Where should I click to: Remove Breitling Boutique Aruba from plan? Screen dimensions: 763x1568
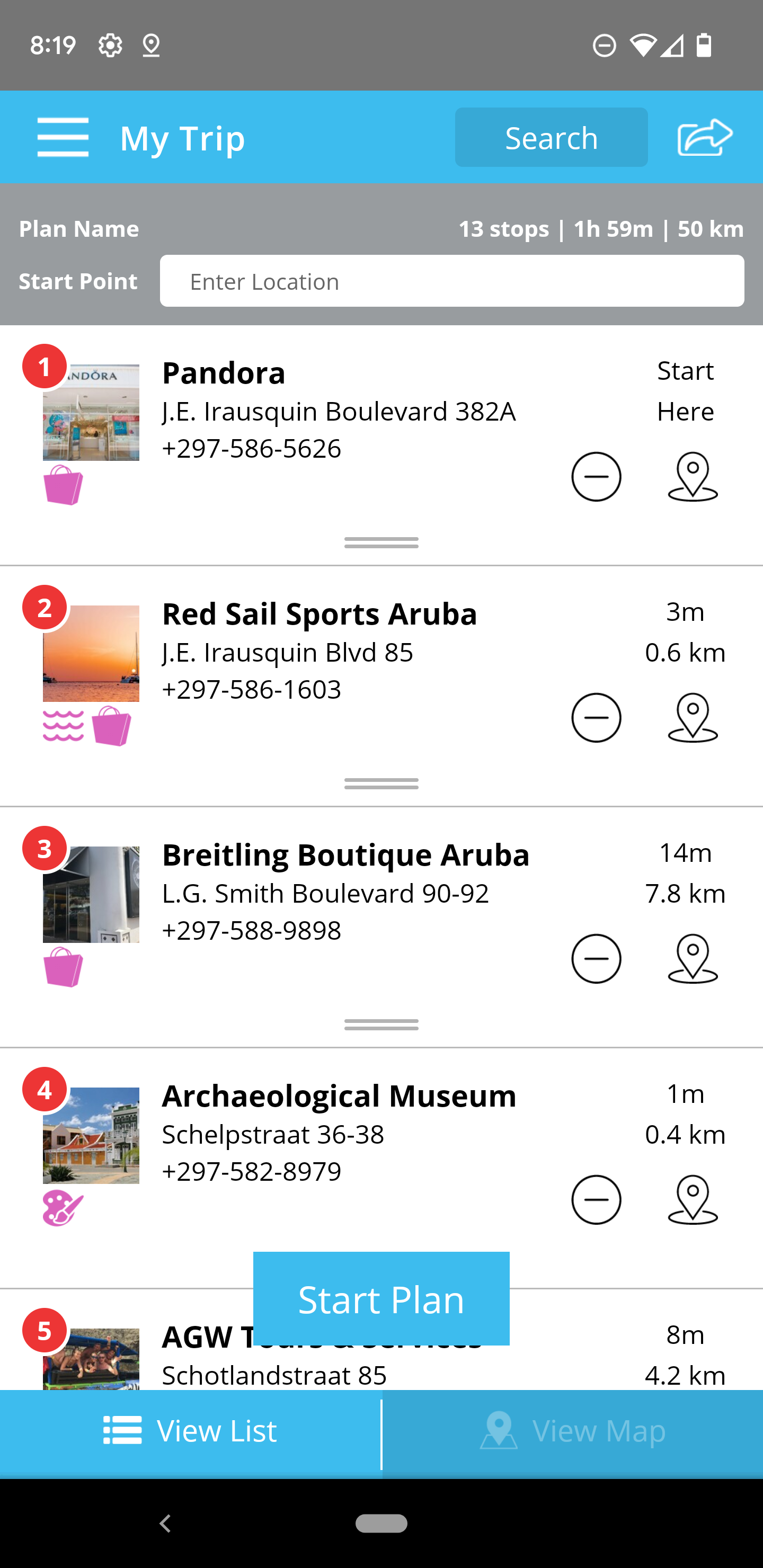click(596, 959)
